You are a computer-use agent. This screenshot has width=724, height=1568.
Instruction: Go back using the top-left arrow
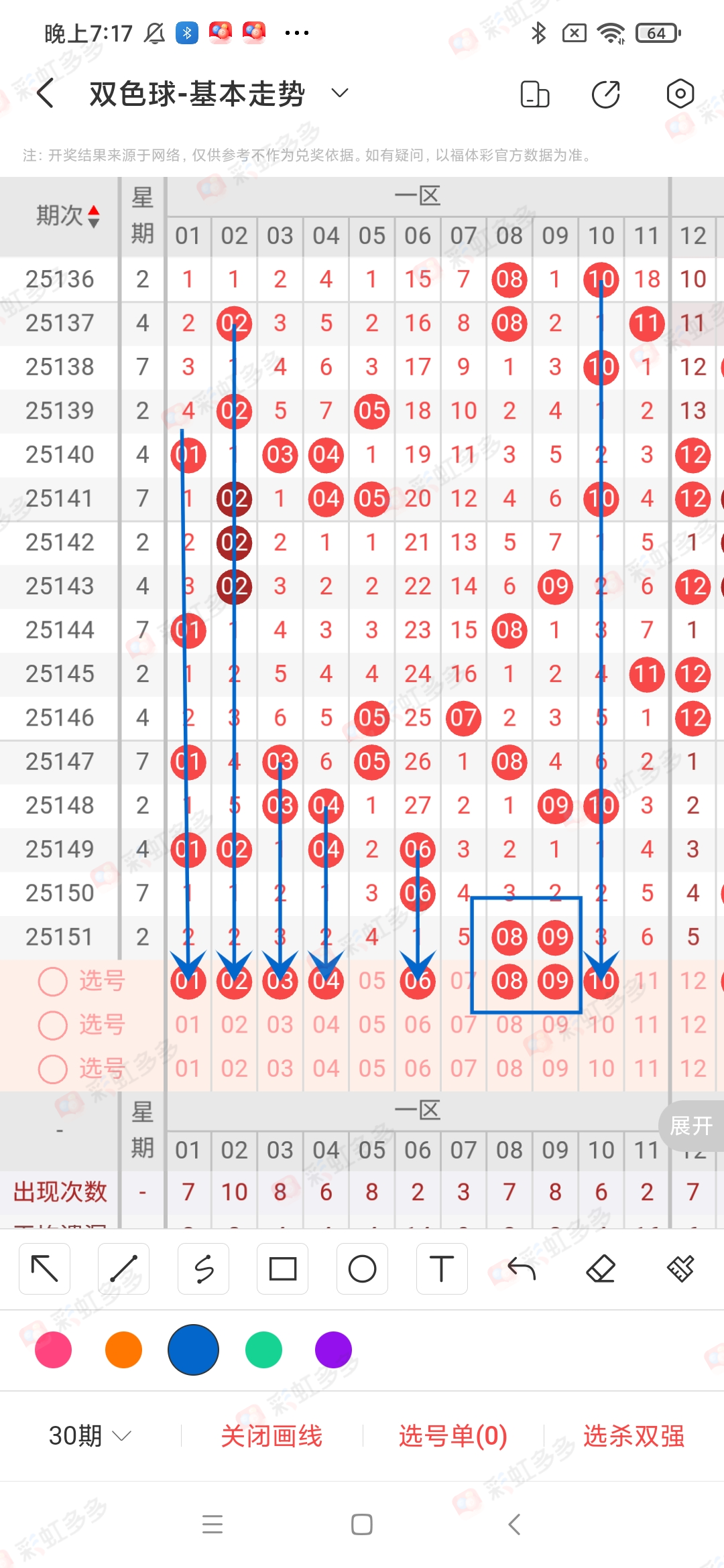coord(46,93)
